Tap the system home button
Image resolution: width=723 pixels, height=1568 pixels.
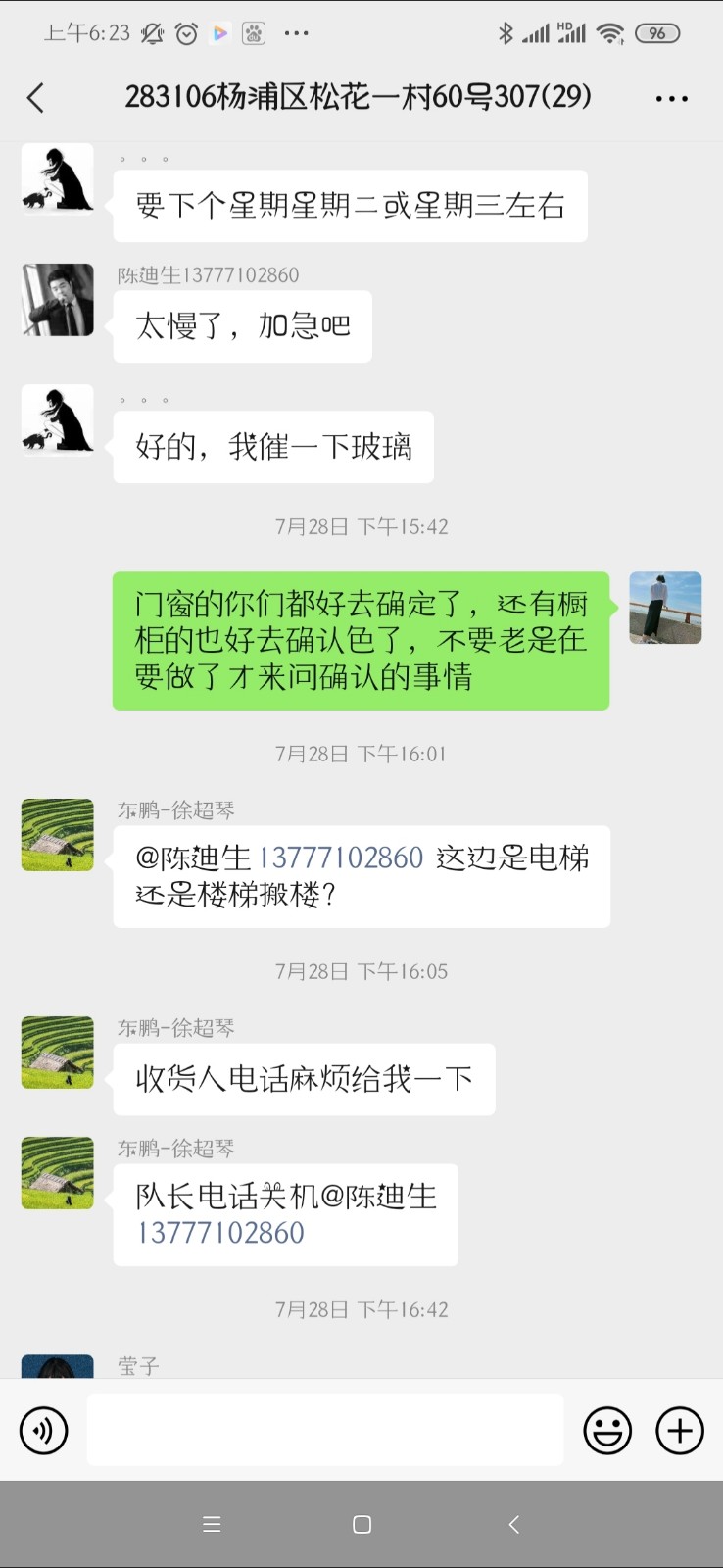361,1524
